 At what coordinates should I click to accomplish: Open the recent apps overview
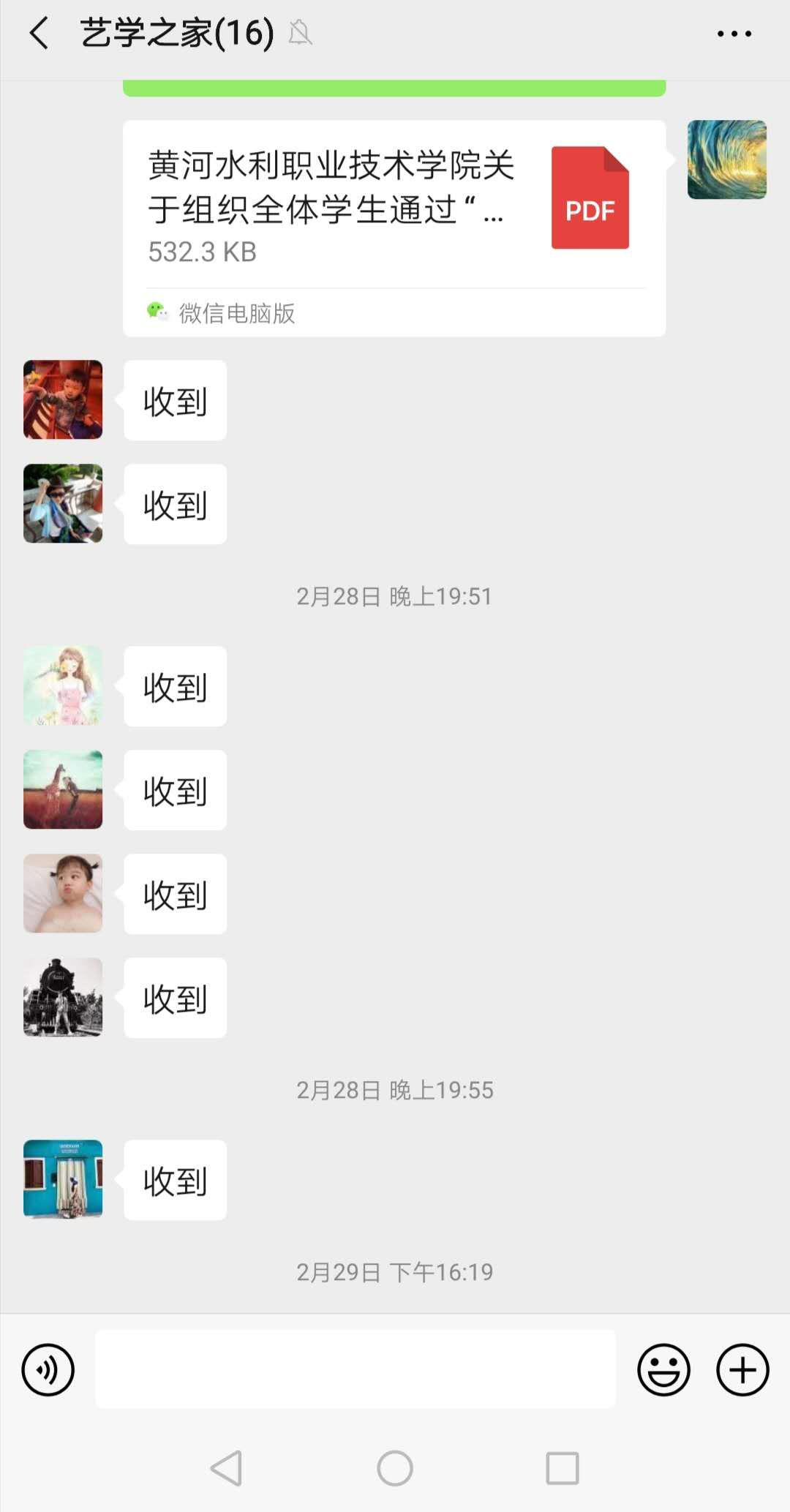click(563, 1468)
